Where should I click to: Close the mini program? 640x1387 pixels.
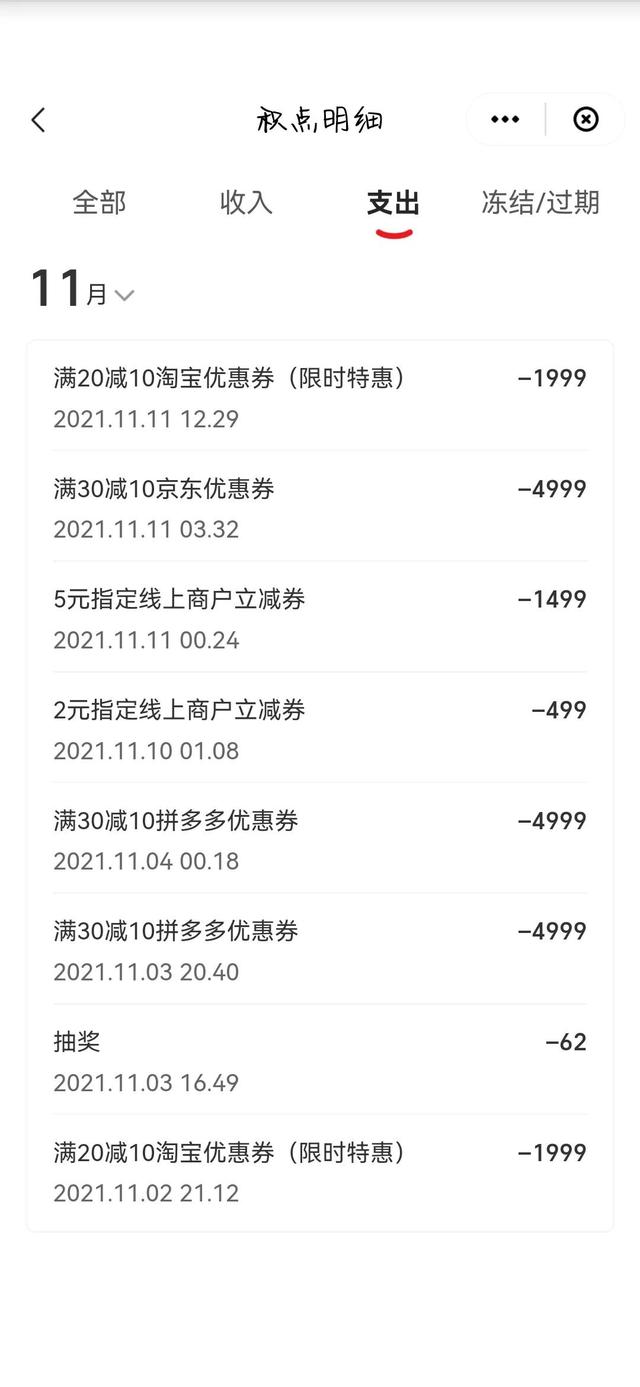click(x=586, y=120)
